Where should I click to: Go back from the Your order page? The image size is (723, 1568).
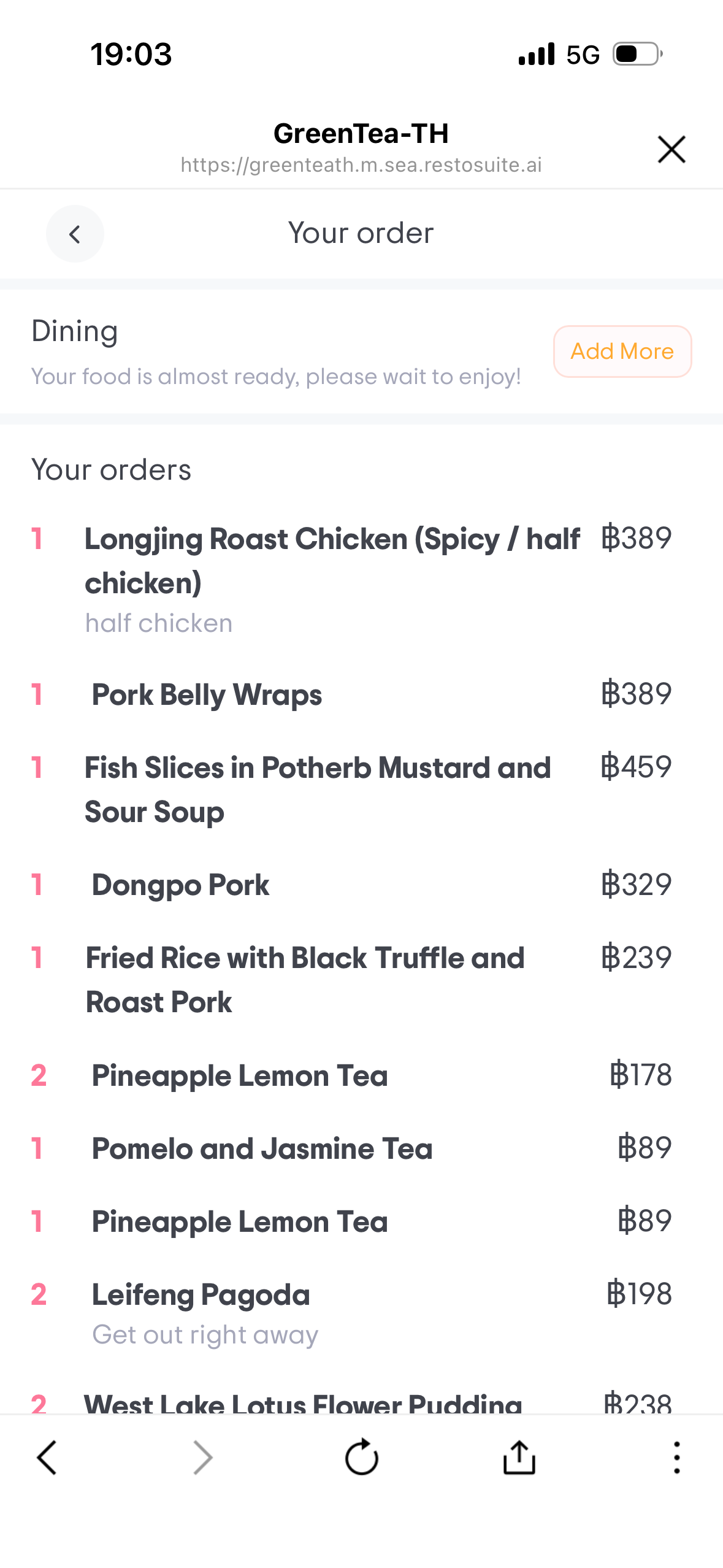[x=75, y=234]
